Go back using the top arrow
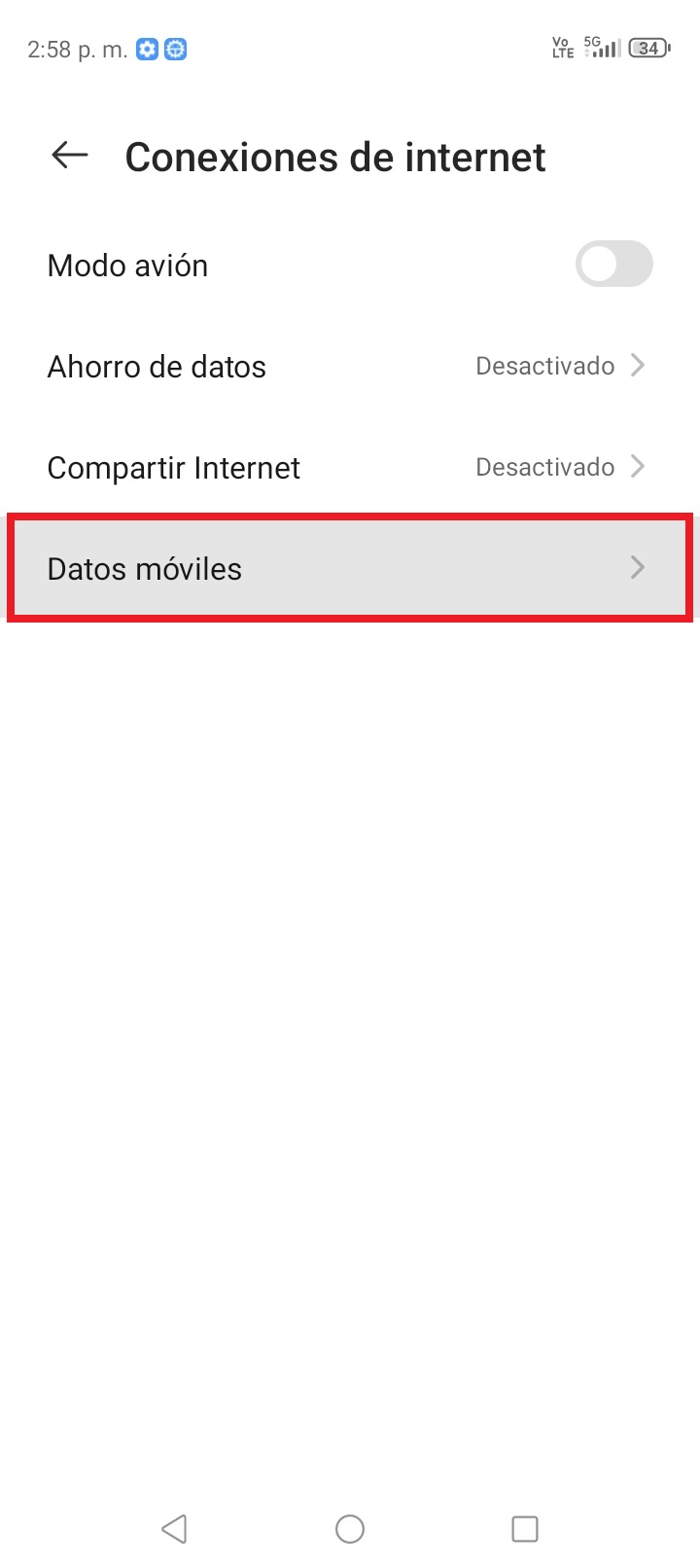This screenshot has width=700, height=1568. [70, 156]
